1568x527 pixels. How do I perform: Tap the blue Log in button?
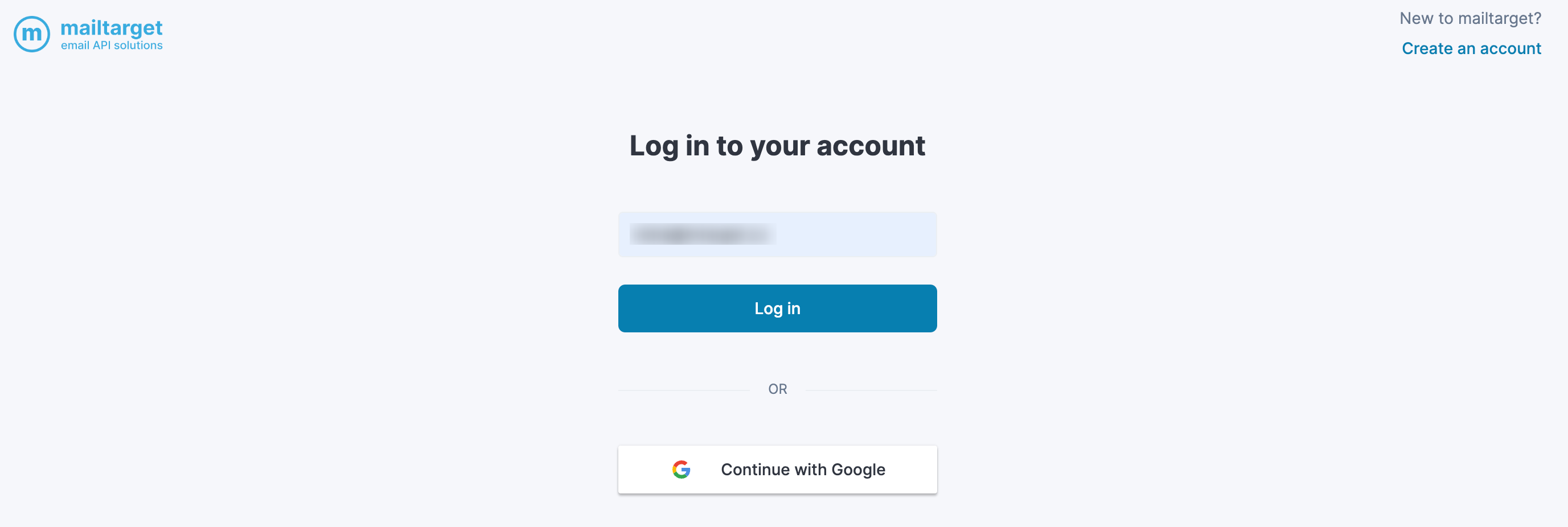(777, 308)
